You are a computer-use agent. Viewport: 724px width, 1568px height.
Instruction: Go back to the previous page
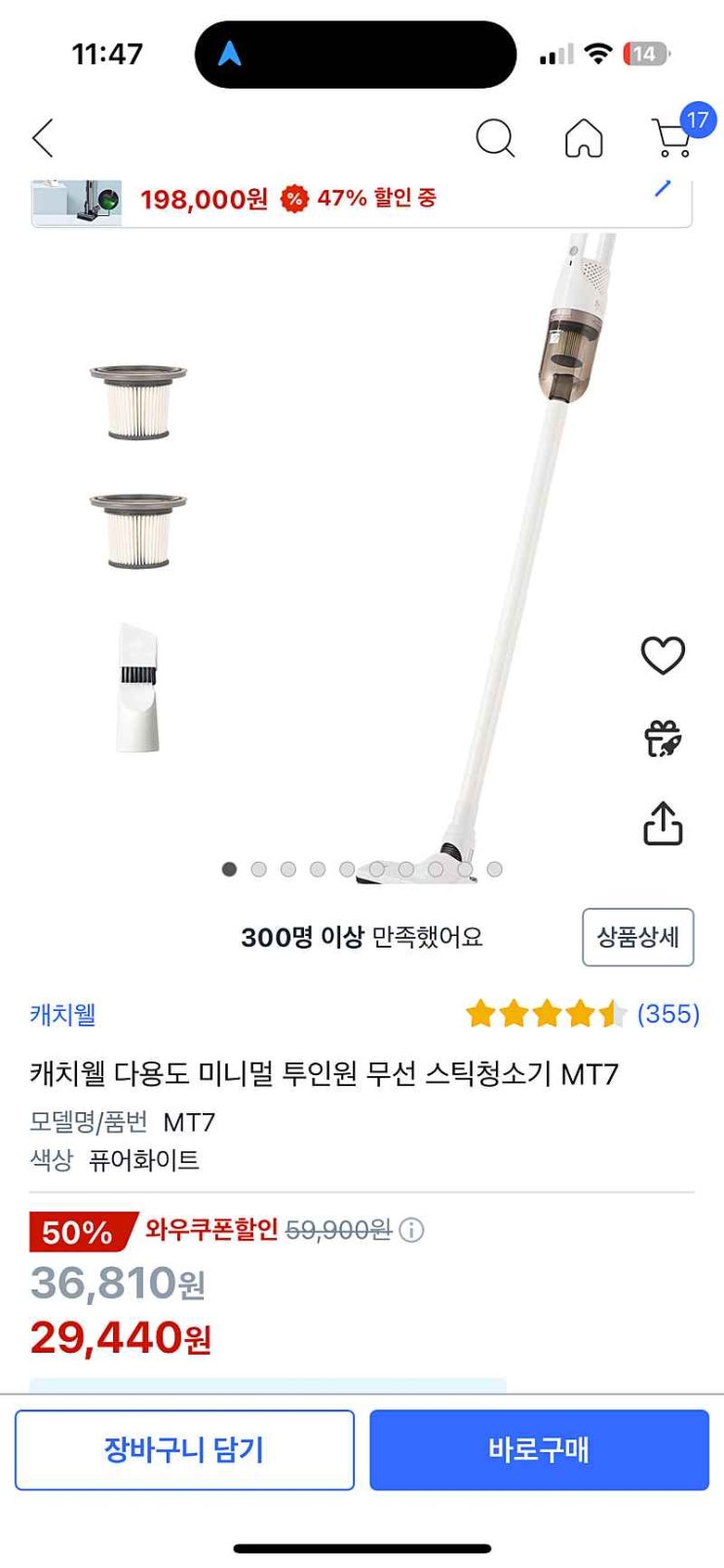43,138
